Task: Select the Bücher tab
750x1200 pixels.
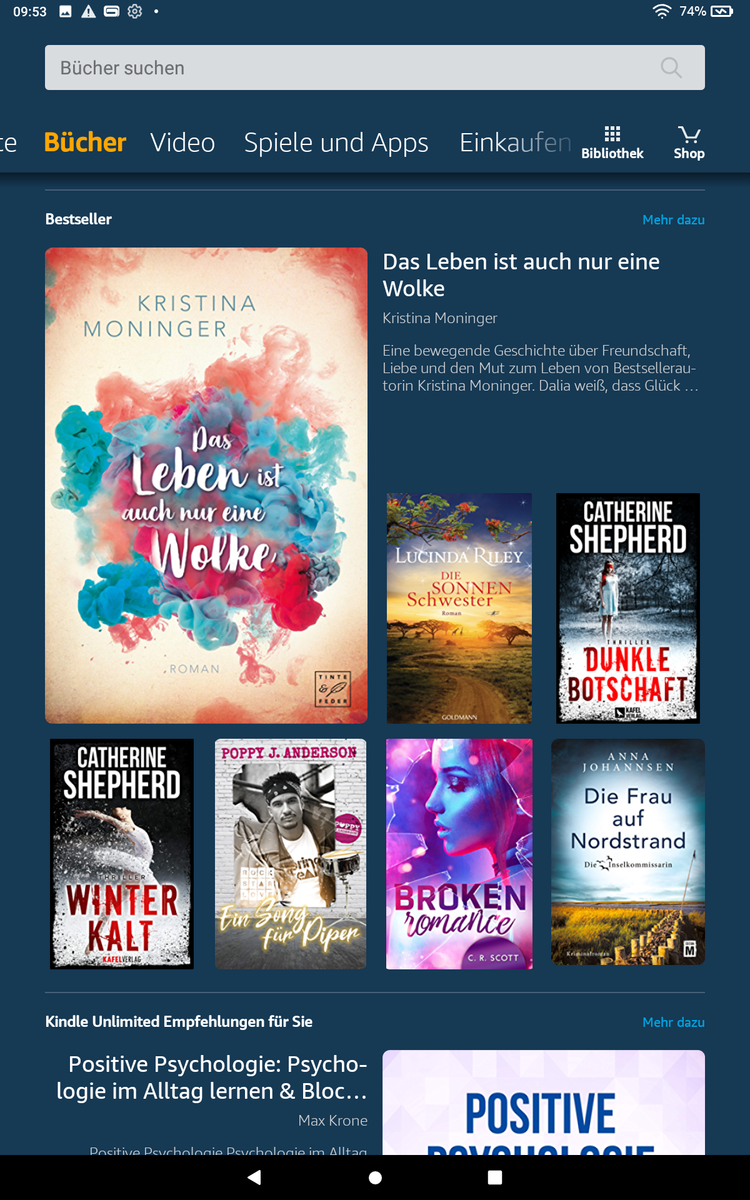Action: (x=85, y=143)
